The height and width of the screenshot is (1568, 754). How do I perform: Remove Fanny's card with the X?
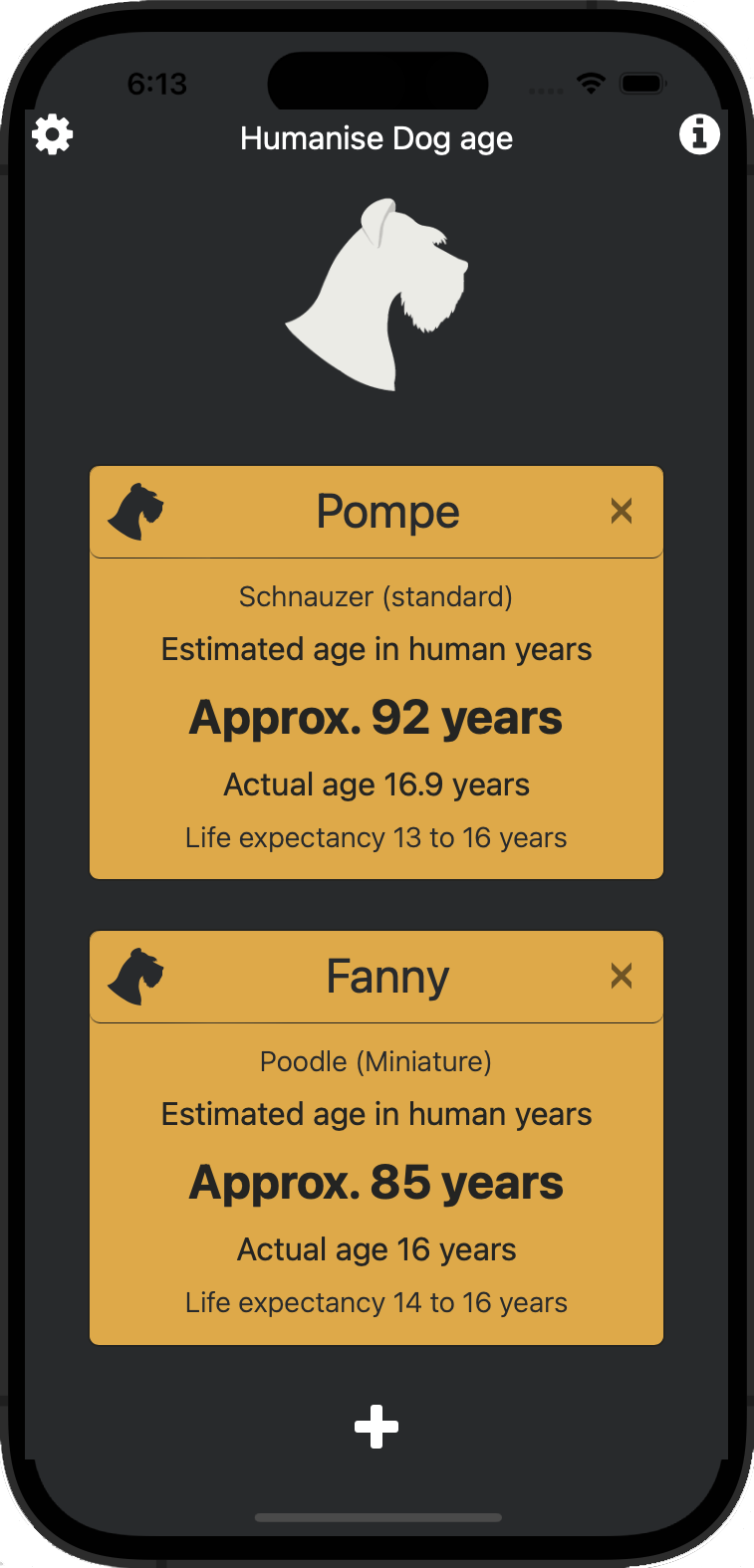pyautogui.click(x=622, y=976)
